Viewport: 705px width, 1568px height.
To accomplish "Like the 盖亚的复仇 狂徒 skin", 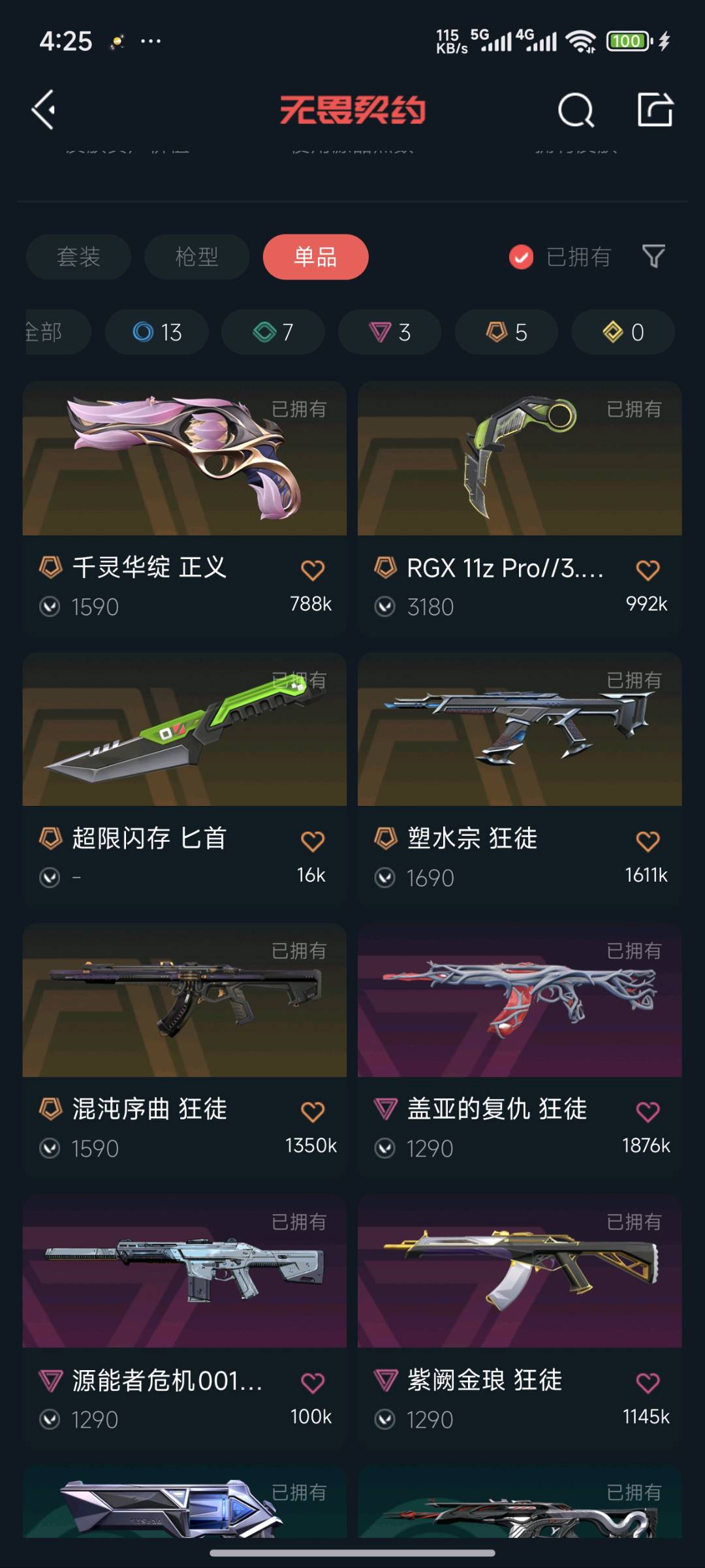I will pyautogui.click(x=648, y=1112).
